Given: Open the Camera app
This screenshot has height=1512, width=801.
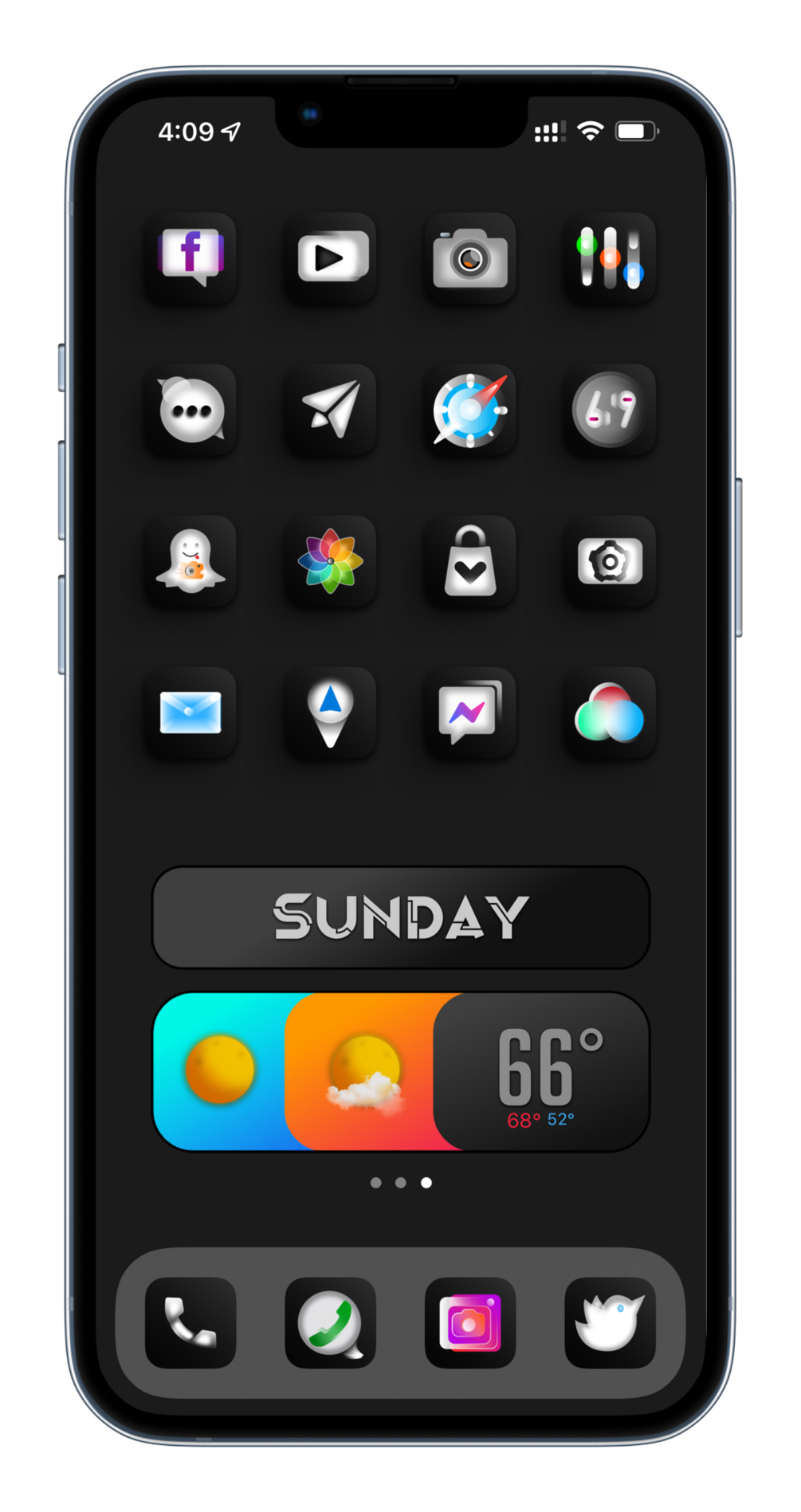Looking at the screenshot, I should pyautogui.click(x=470, y=257).
